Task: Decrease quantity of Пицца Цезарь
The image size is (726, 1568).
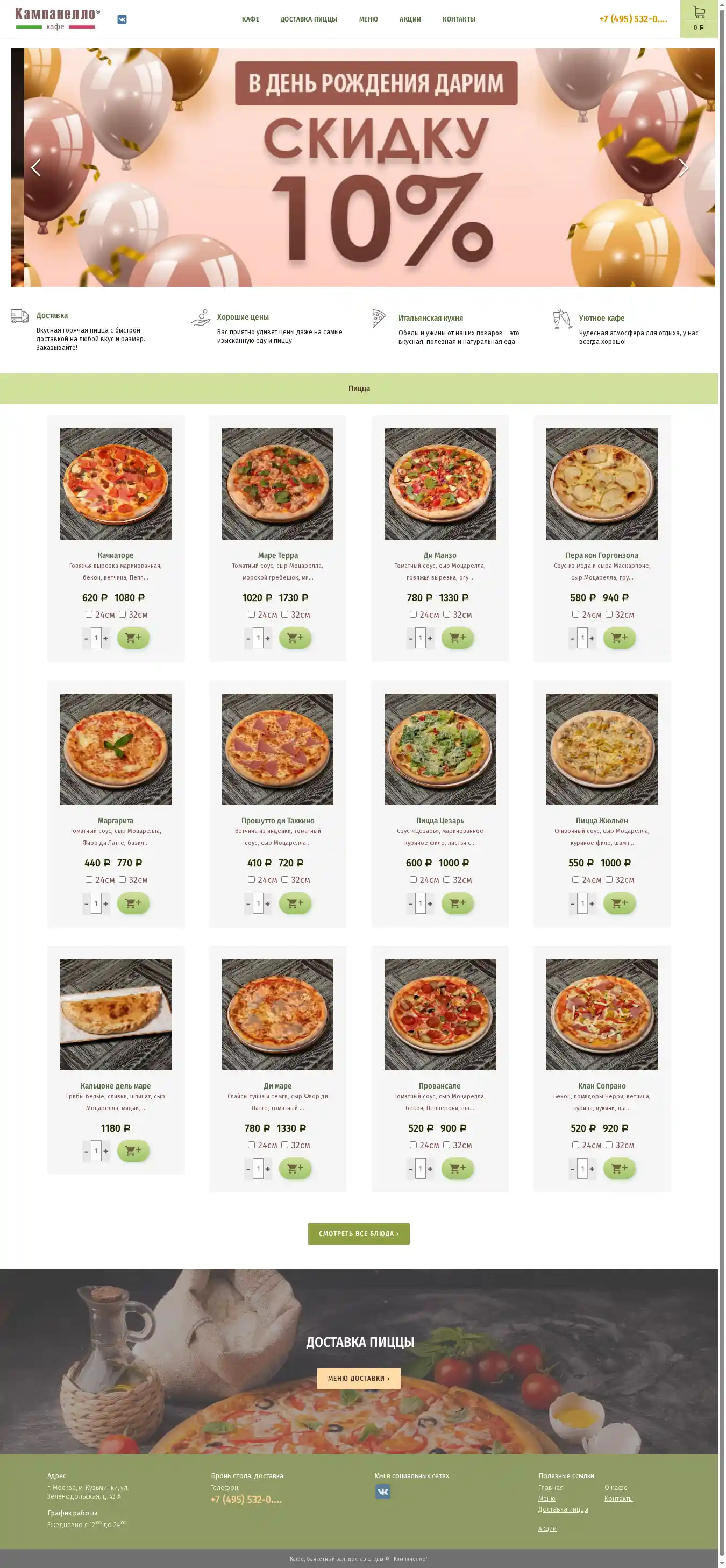Action: point(410,904)
